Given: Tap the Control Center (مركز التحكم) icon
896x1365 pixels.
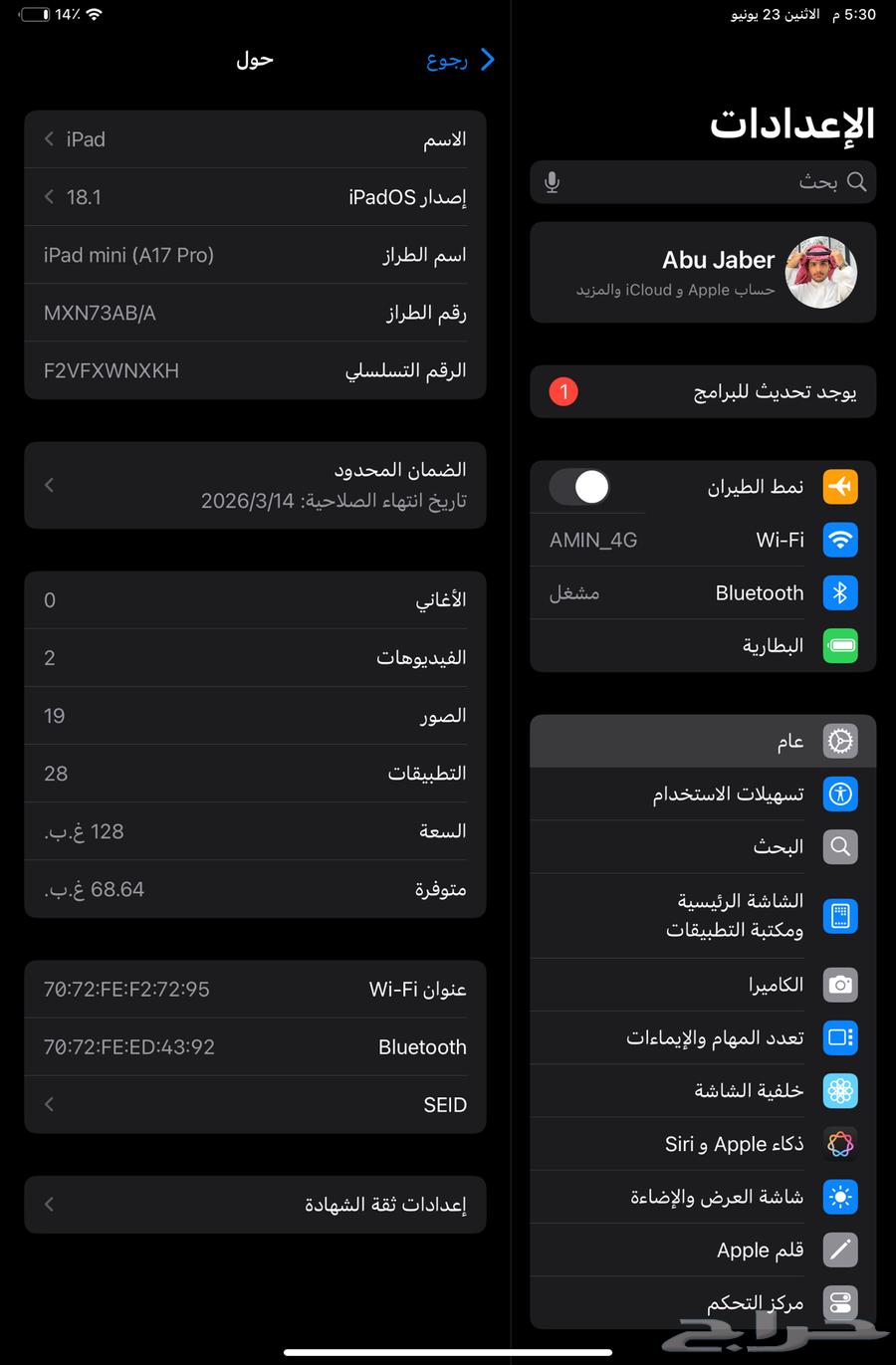Looking at the screenshot, I should click(x=840, y=1302).
